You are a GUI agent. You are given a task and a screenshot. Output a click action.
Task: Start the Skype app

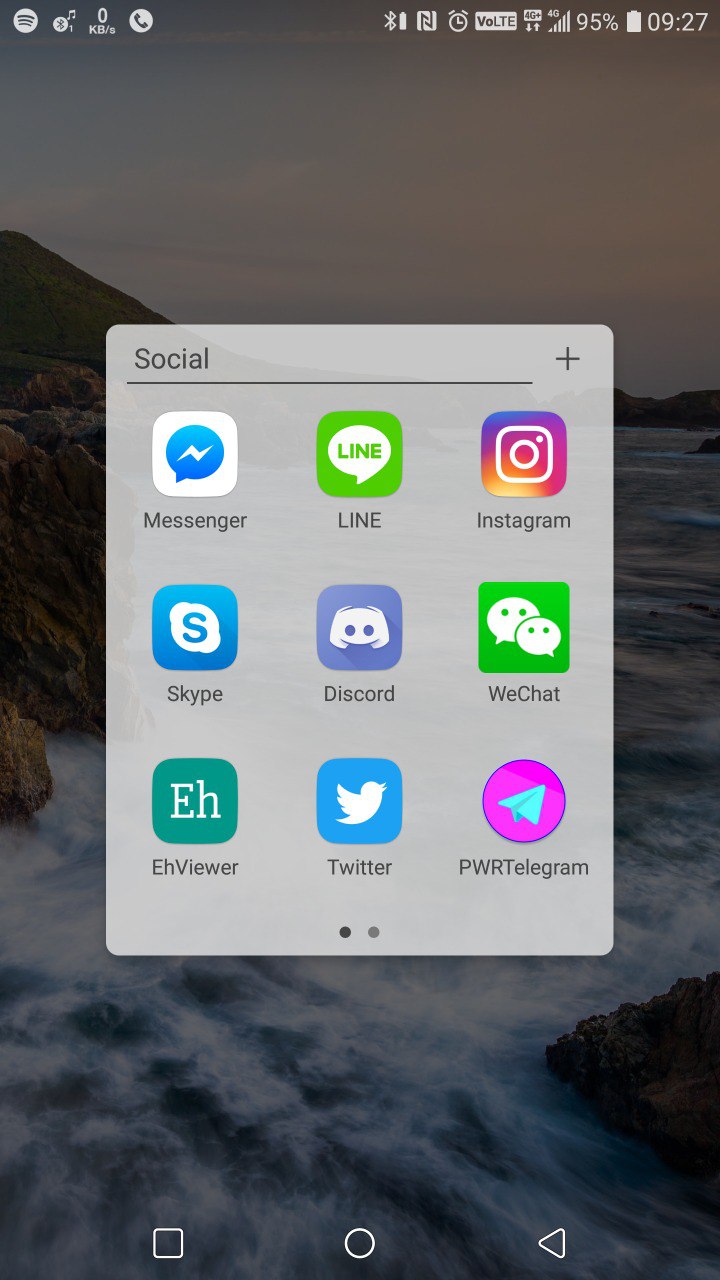point(195,628)
